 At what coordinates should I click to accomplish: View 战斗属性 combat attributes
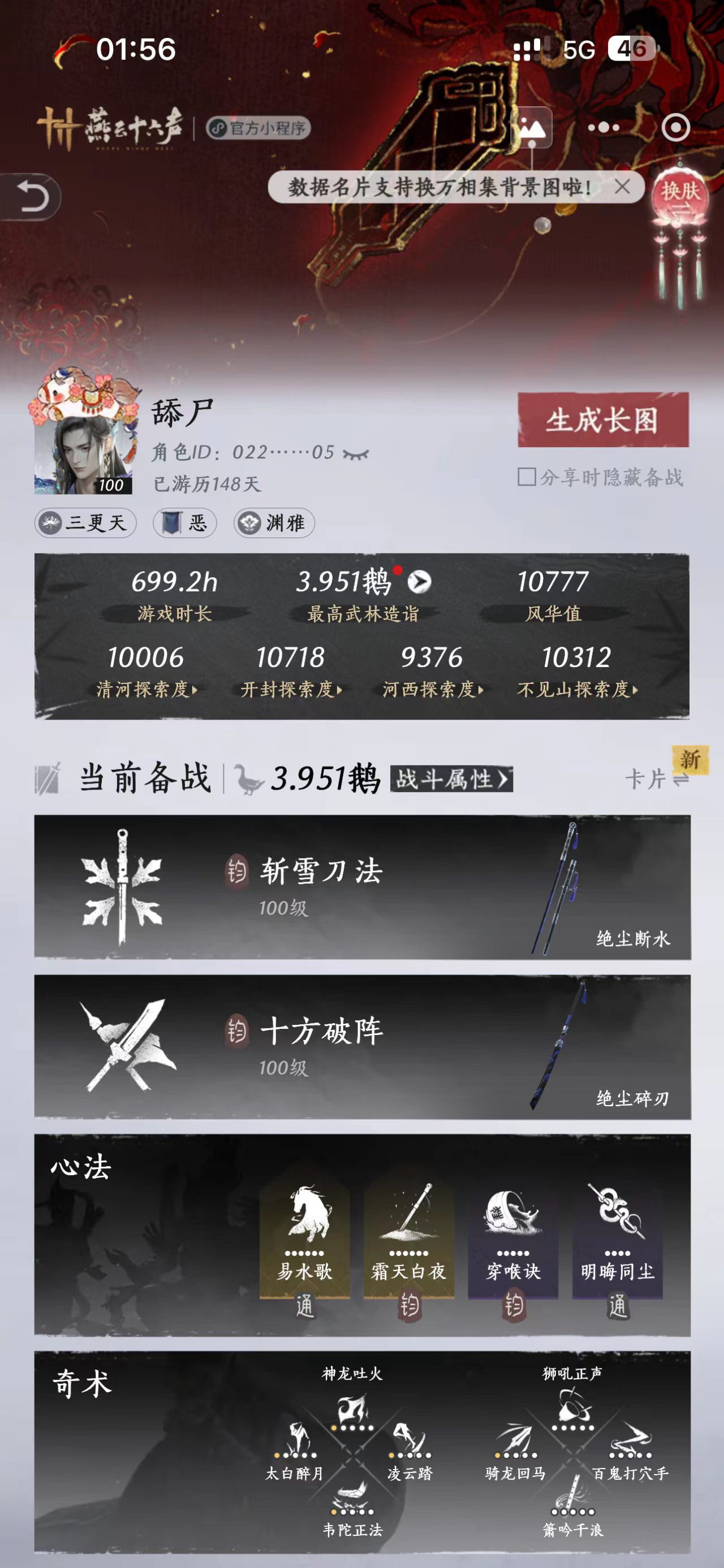(451, 779)
